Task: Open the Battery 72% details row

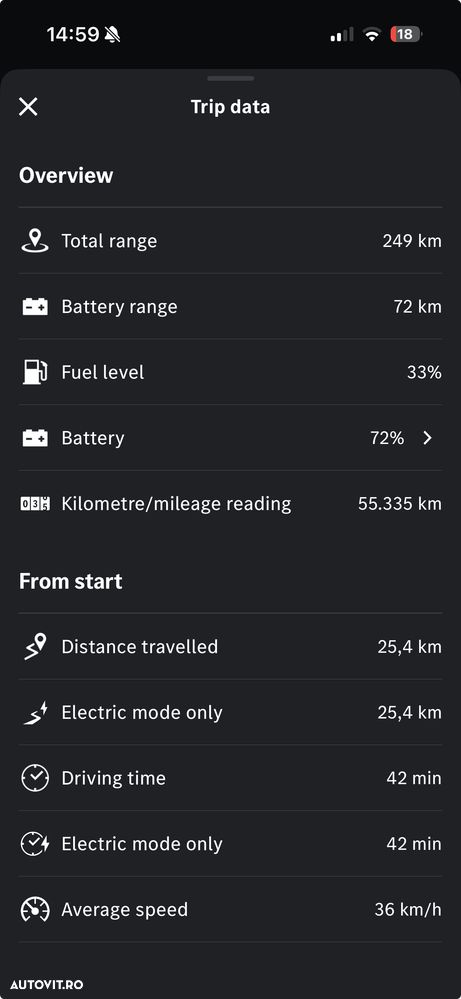Action: tap(230, 438)
